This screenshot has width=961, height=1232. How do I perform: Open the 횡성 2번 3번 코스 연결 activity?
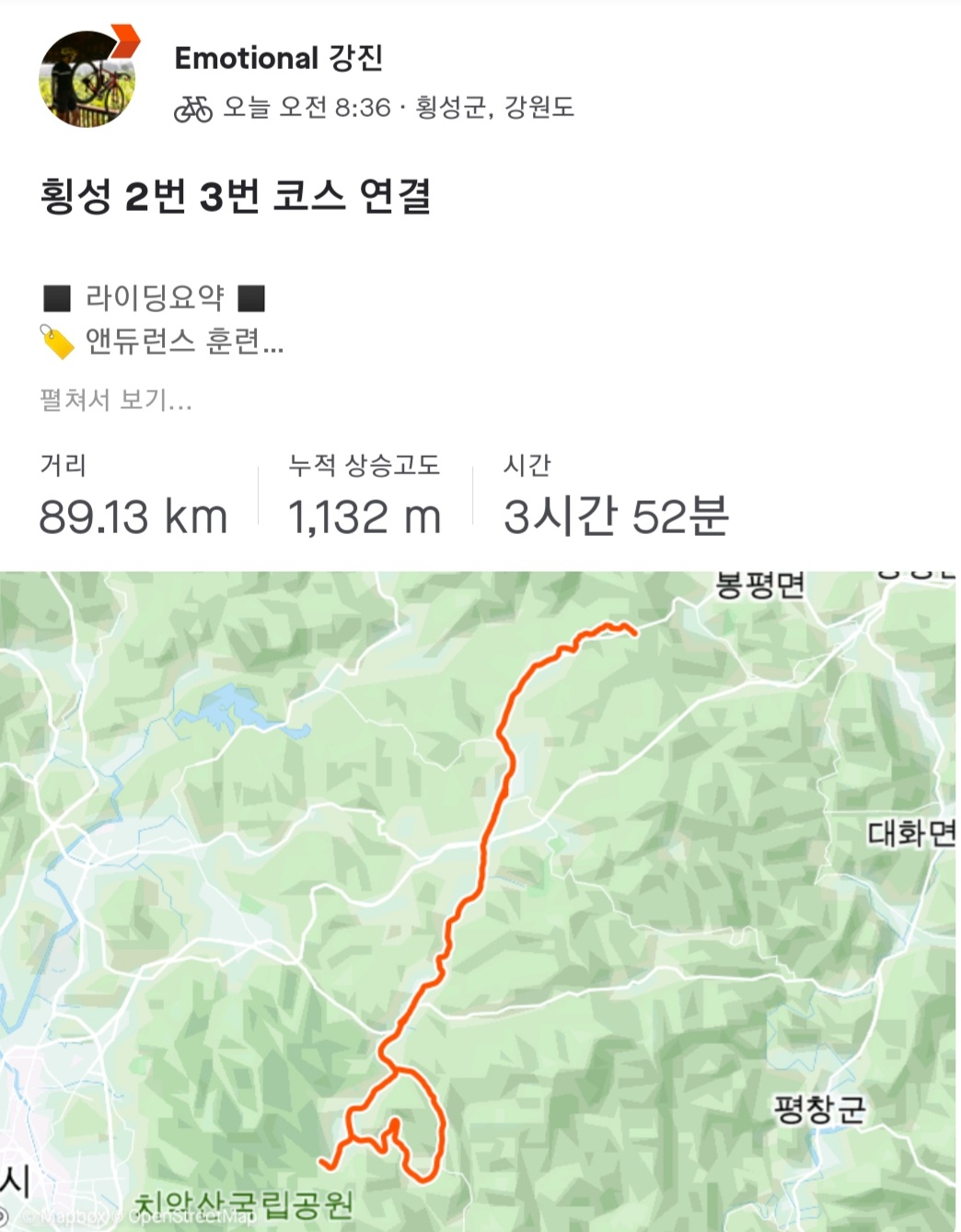[236, 196]
